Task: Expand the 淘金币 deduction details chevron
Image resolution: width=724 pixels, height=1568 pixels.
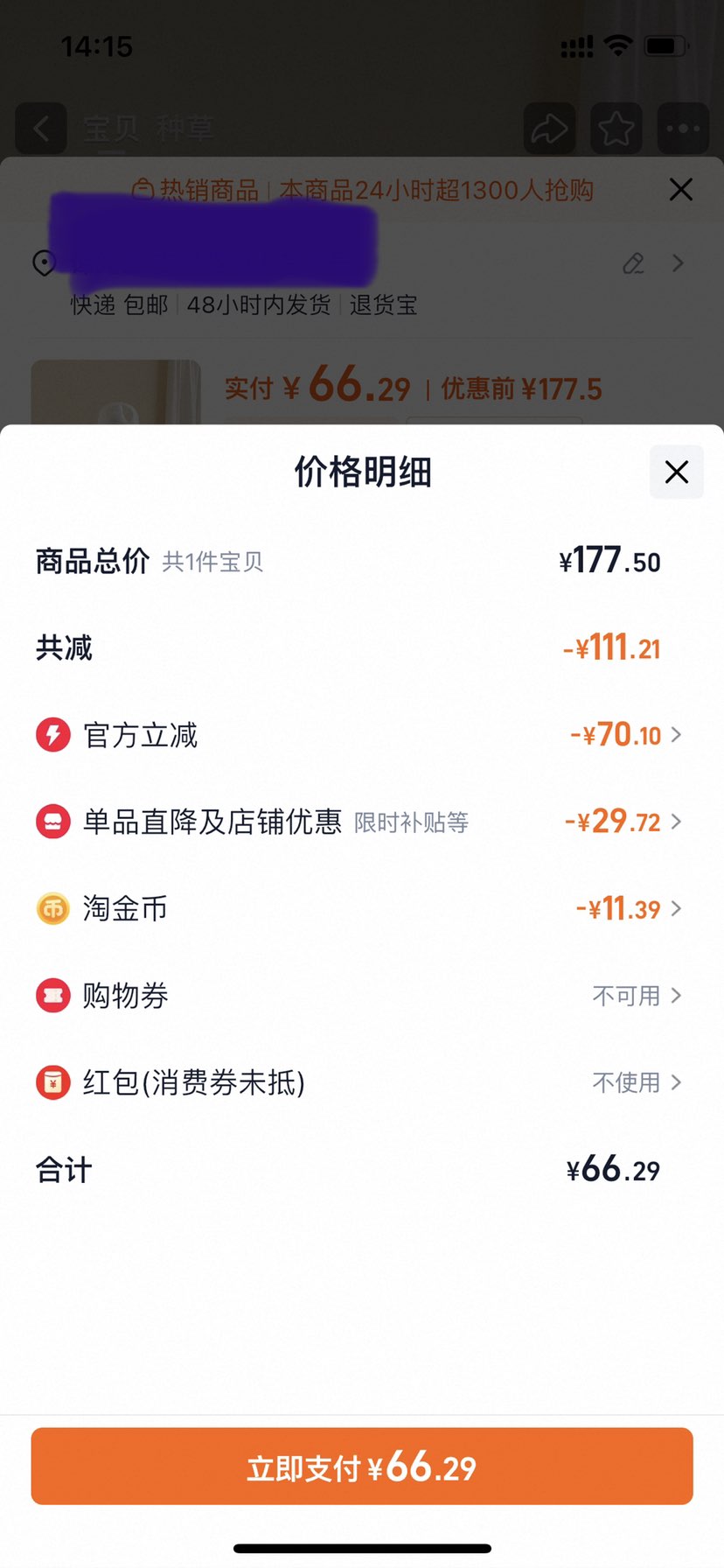Action: coord(678,909)
